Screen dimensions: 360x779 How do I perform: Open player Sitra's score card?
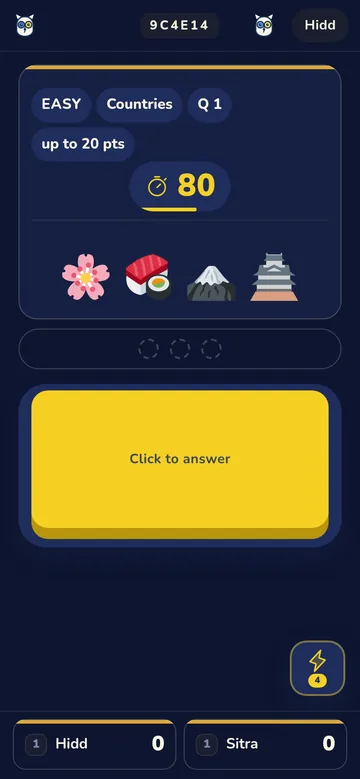pyautogui.click(x=265, y=744)
